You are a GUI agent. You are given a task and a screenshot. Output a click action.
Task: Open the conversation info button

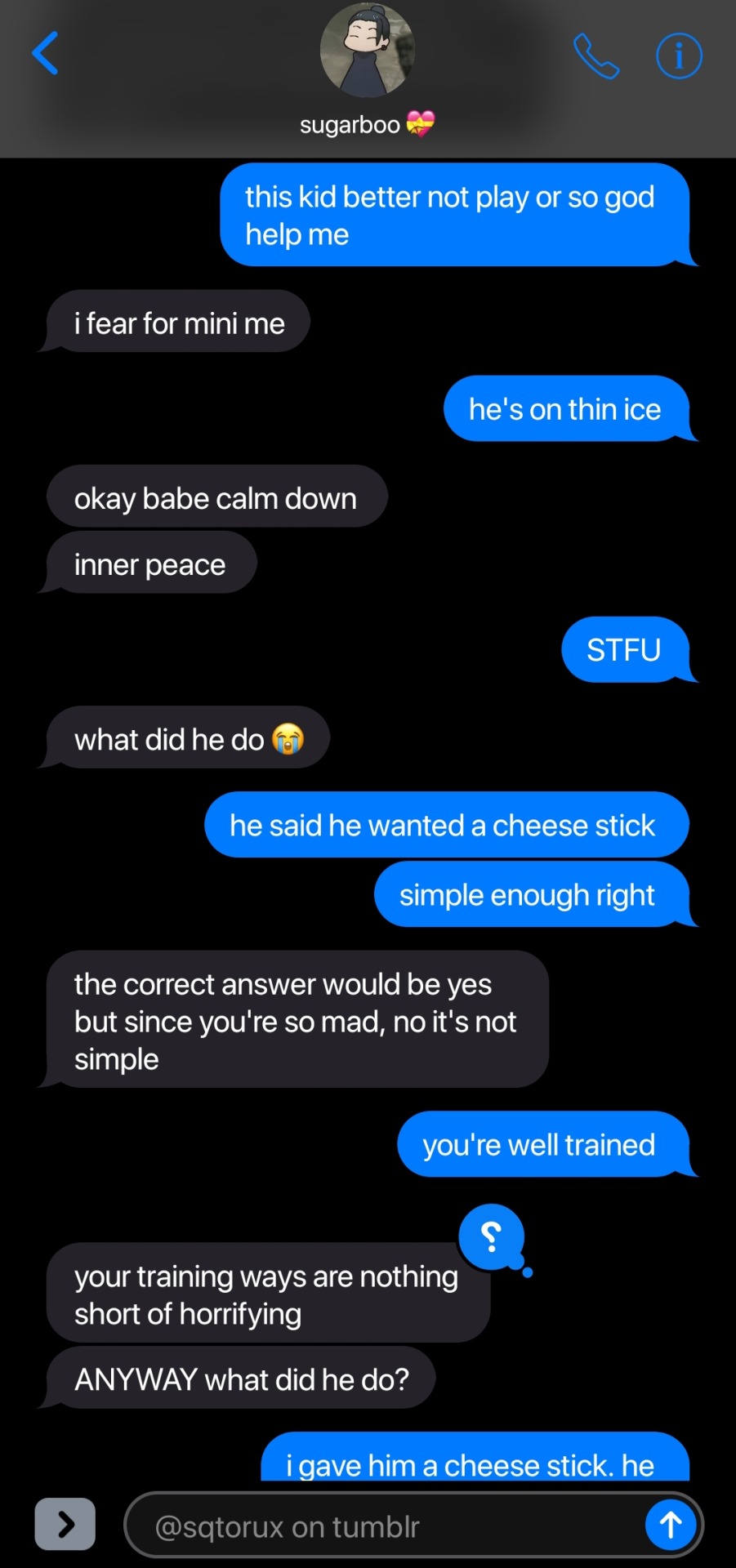pos(679,56)
